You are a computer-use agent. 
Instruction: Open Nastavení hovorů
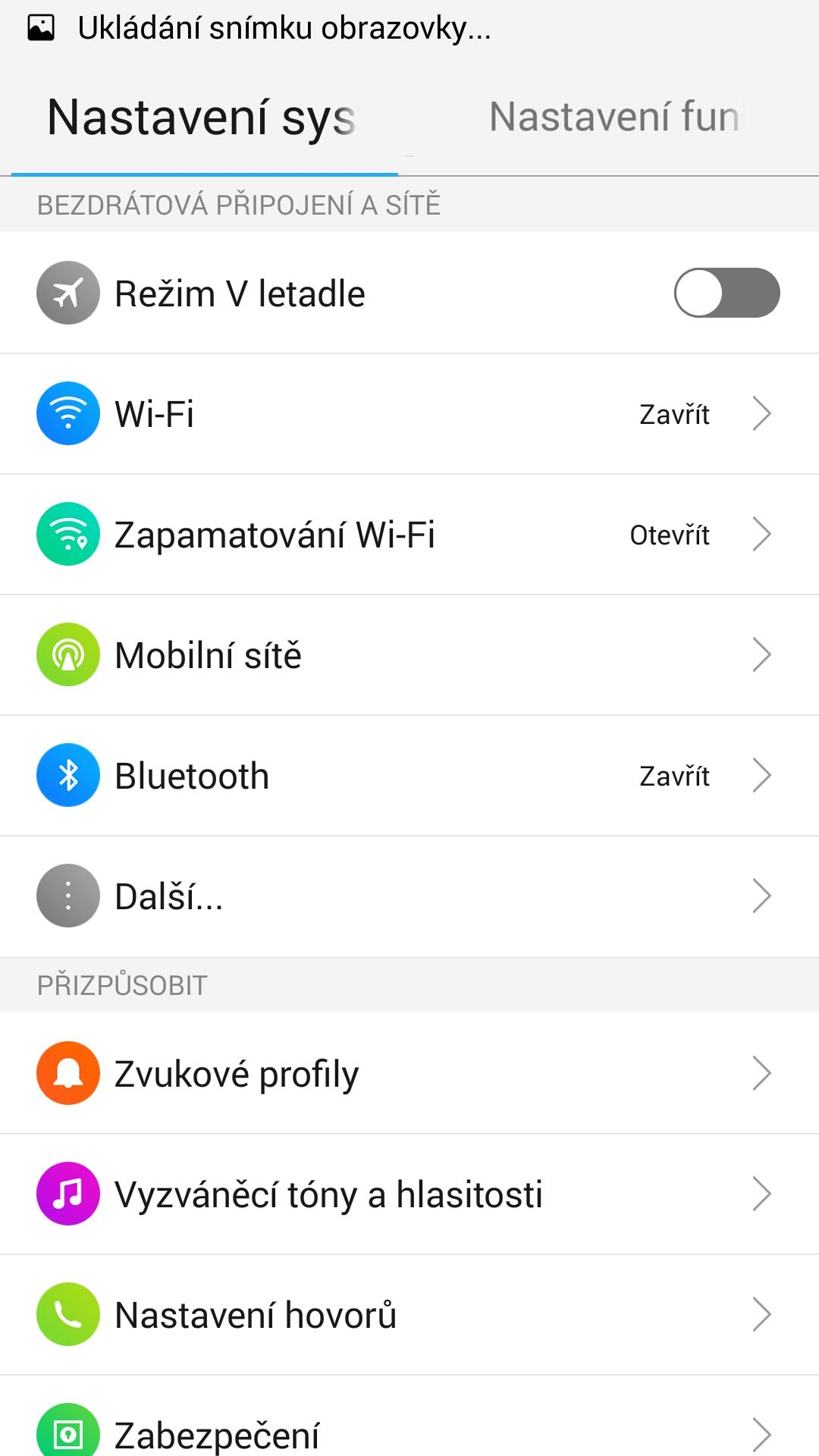tap(409, 1315)
